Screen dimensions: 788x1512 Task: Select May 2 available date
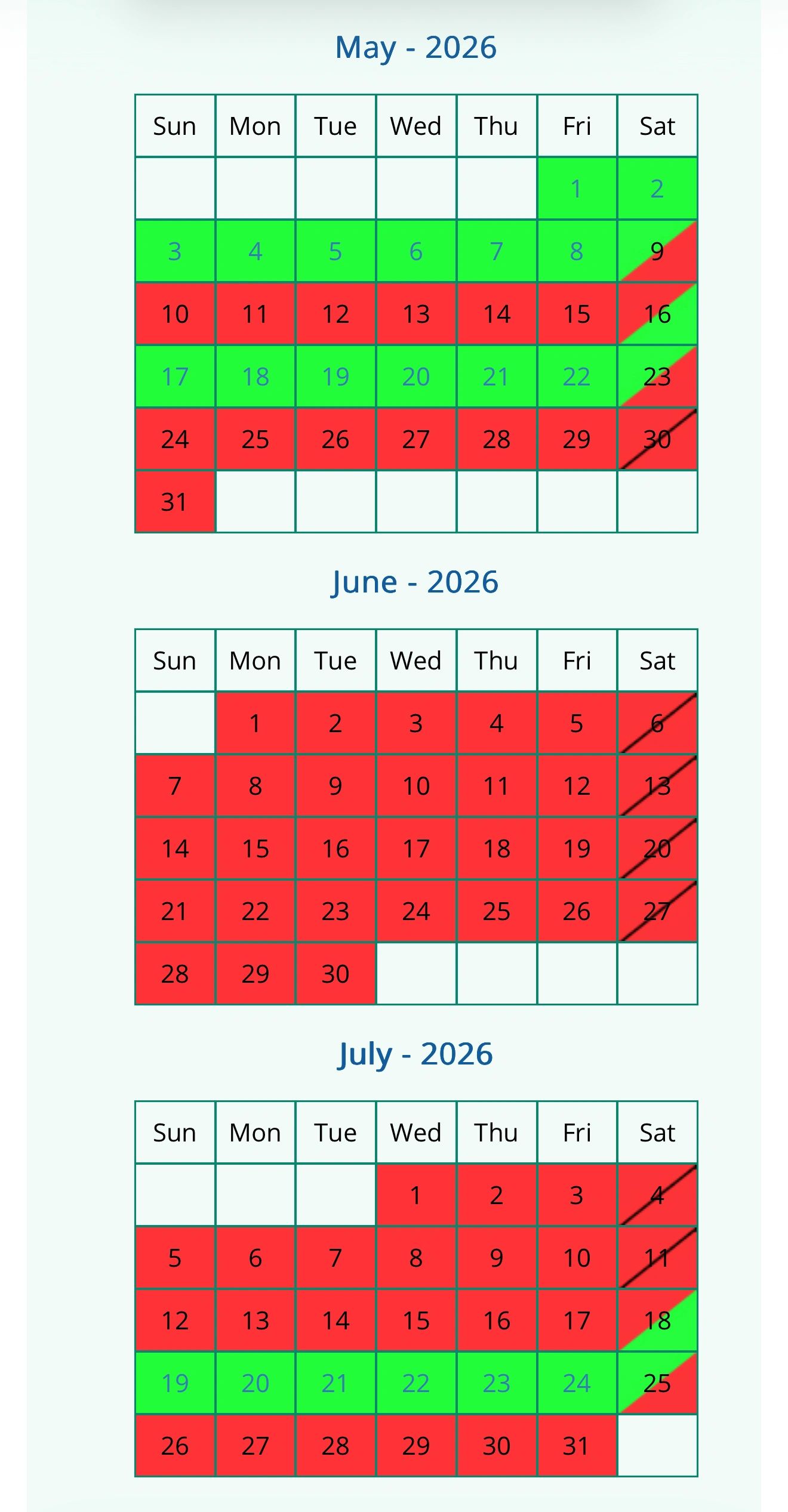(x=657, y=189)
